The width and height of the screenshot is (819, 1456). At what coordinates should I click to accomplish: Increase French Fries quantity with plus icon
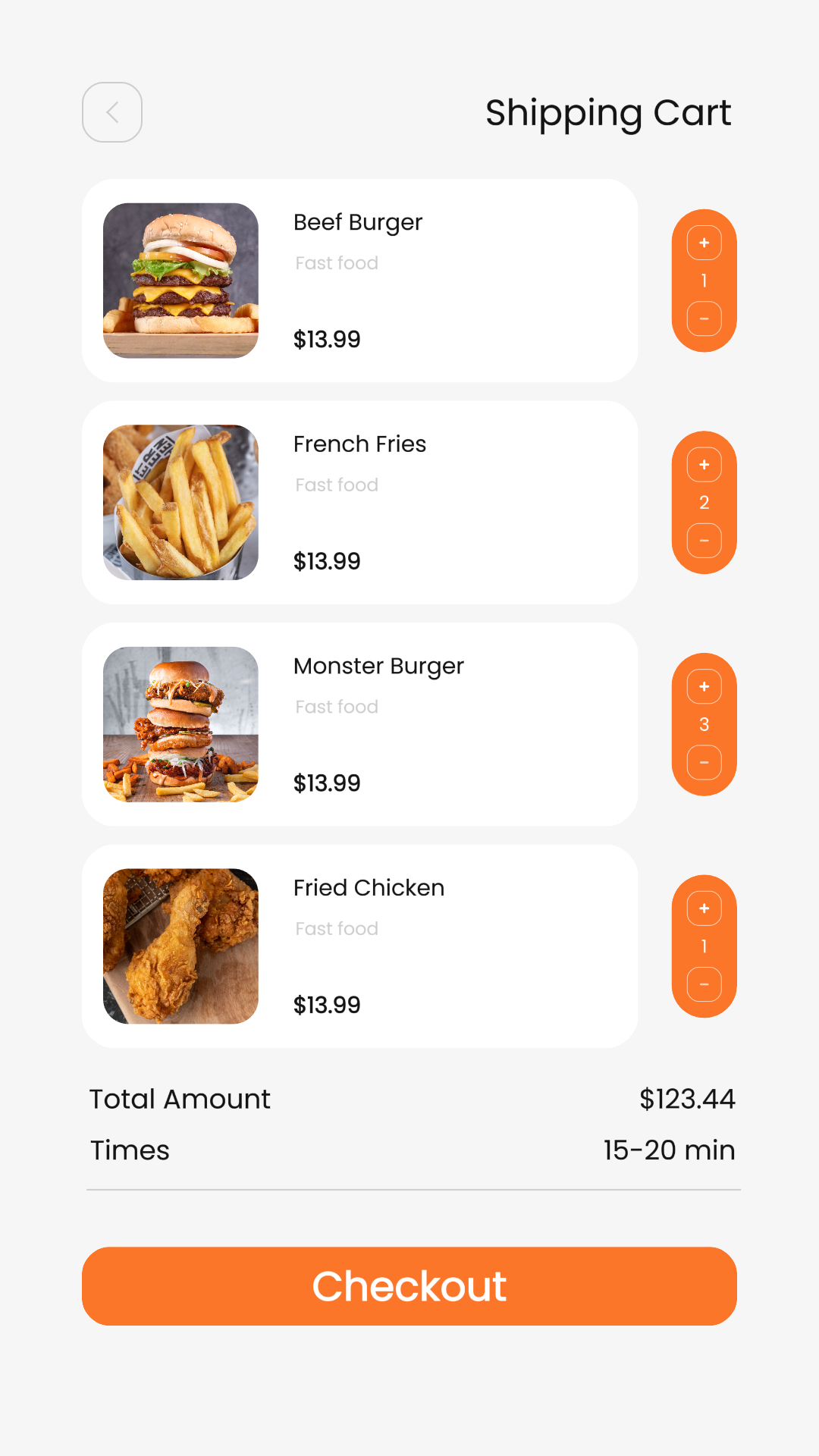704,463
